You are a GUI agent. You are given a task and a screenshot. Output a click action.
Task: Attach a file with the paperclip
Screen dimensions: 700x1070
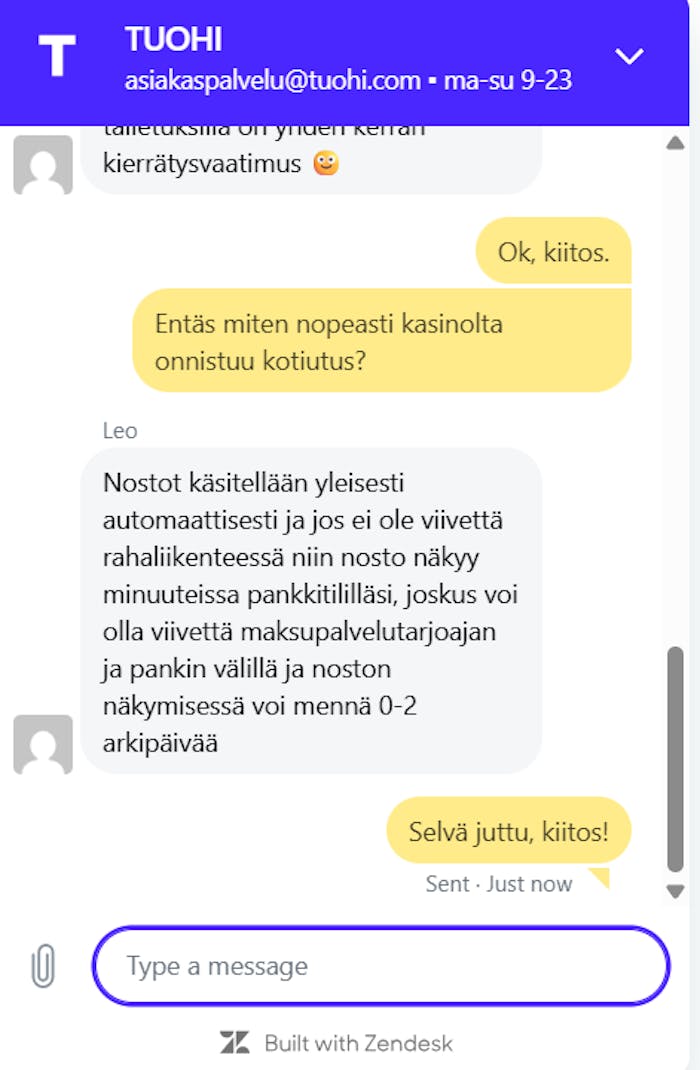[42, 967]
